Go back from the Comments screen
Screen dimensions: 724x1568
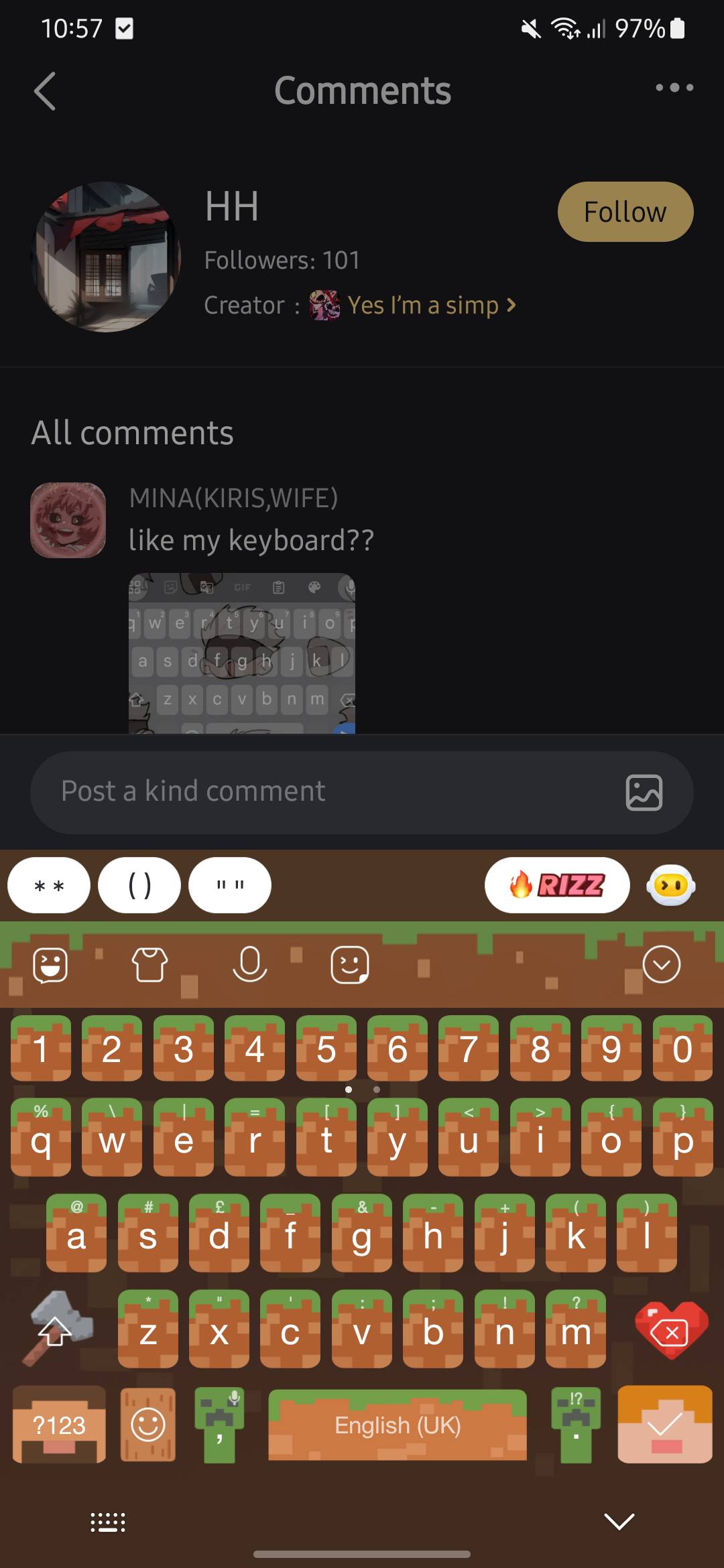pos(45,90)
